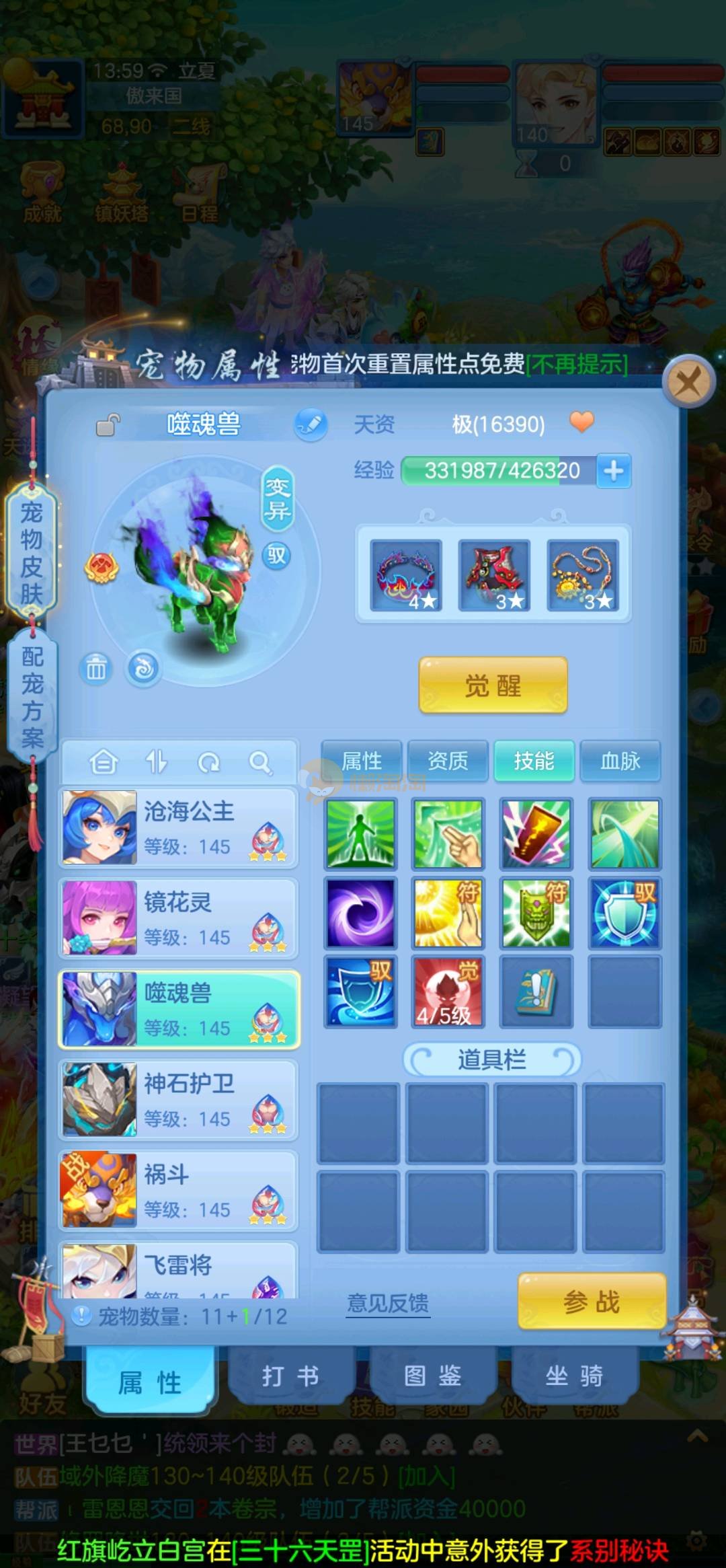The height and width of the screenshot is (1568, 726).
Task: Select pet 镜花灵 from the list
Action: coord(179,918)
